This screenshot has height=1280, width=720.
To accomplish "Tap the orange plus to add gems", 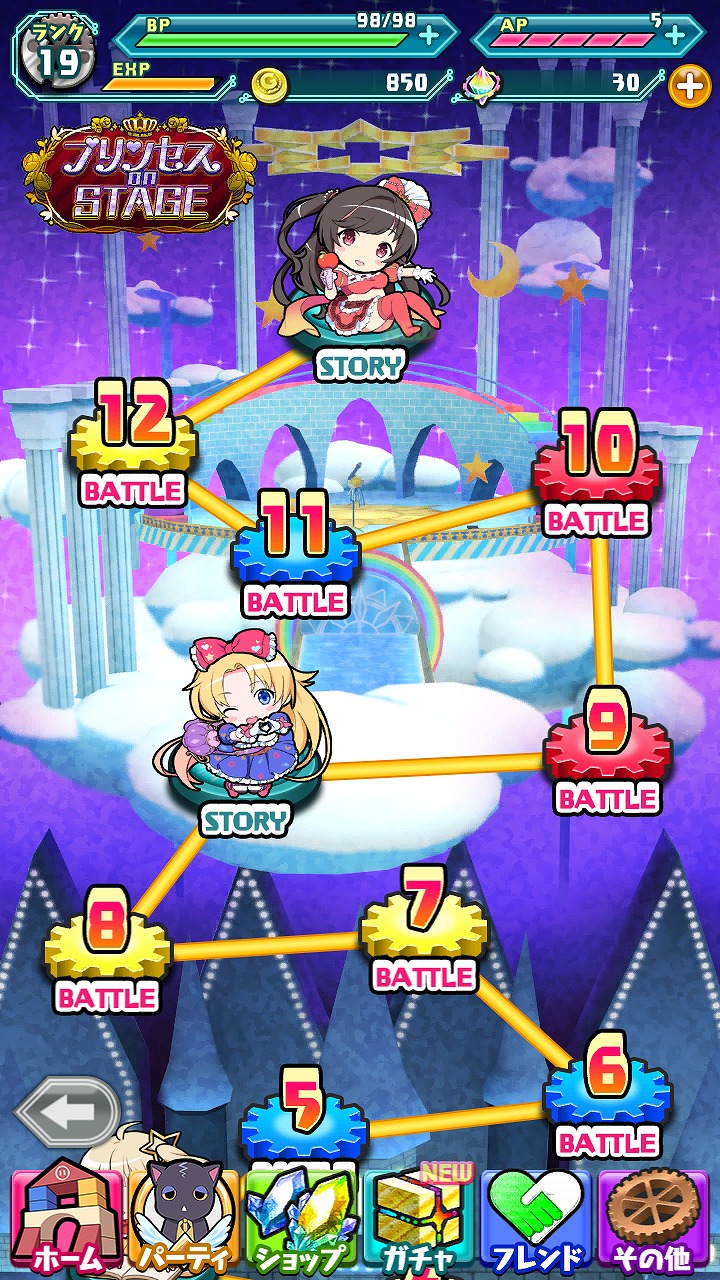I will pos(689,85).
